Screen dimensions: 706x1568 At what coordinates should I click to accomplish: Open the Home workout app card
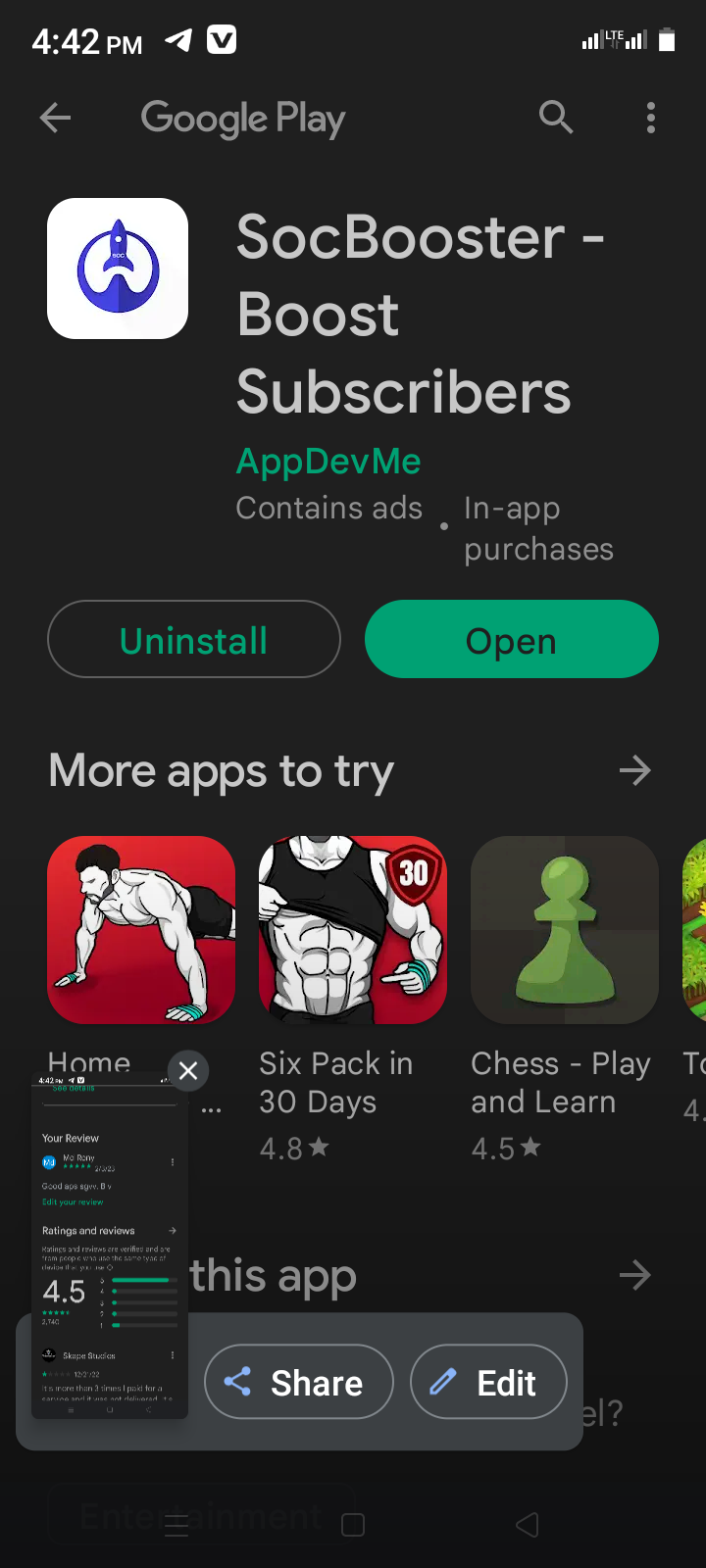tap(141, 929)
